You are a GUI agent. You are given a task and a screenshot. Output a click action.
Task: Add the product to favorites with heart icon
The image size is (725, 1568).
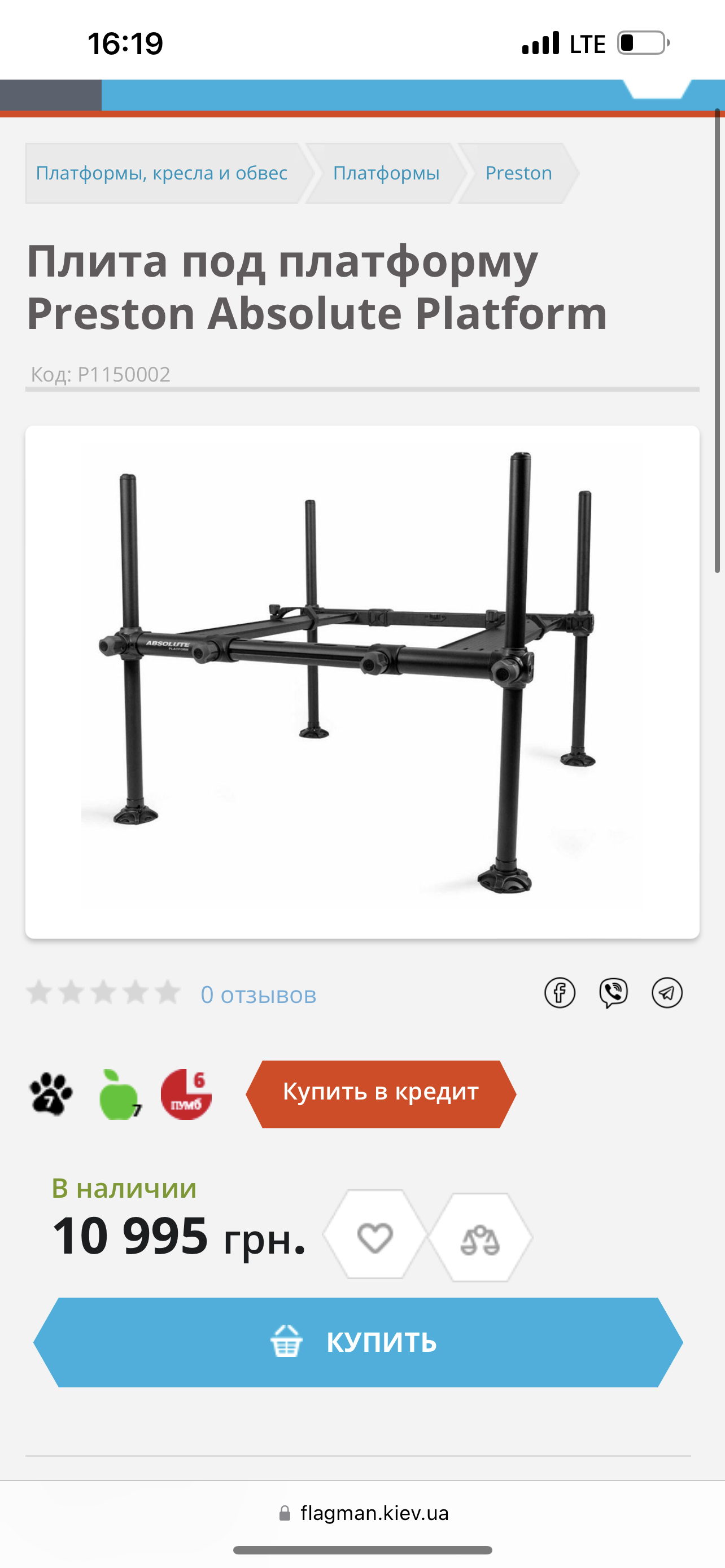click(x=374, y=1237)
